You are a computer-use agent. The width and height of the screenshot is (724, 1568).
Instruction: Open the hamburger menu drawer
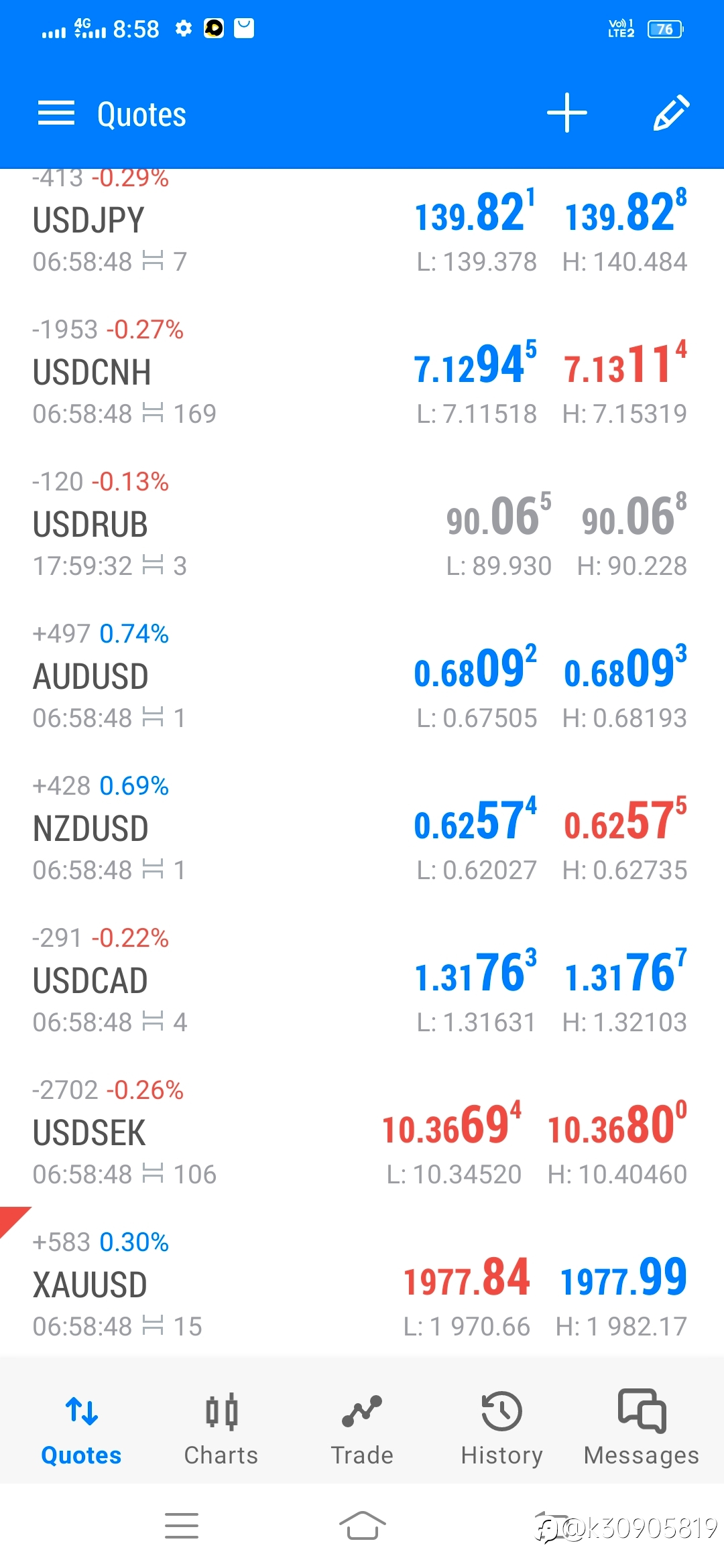point(56,113)
